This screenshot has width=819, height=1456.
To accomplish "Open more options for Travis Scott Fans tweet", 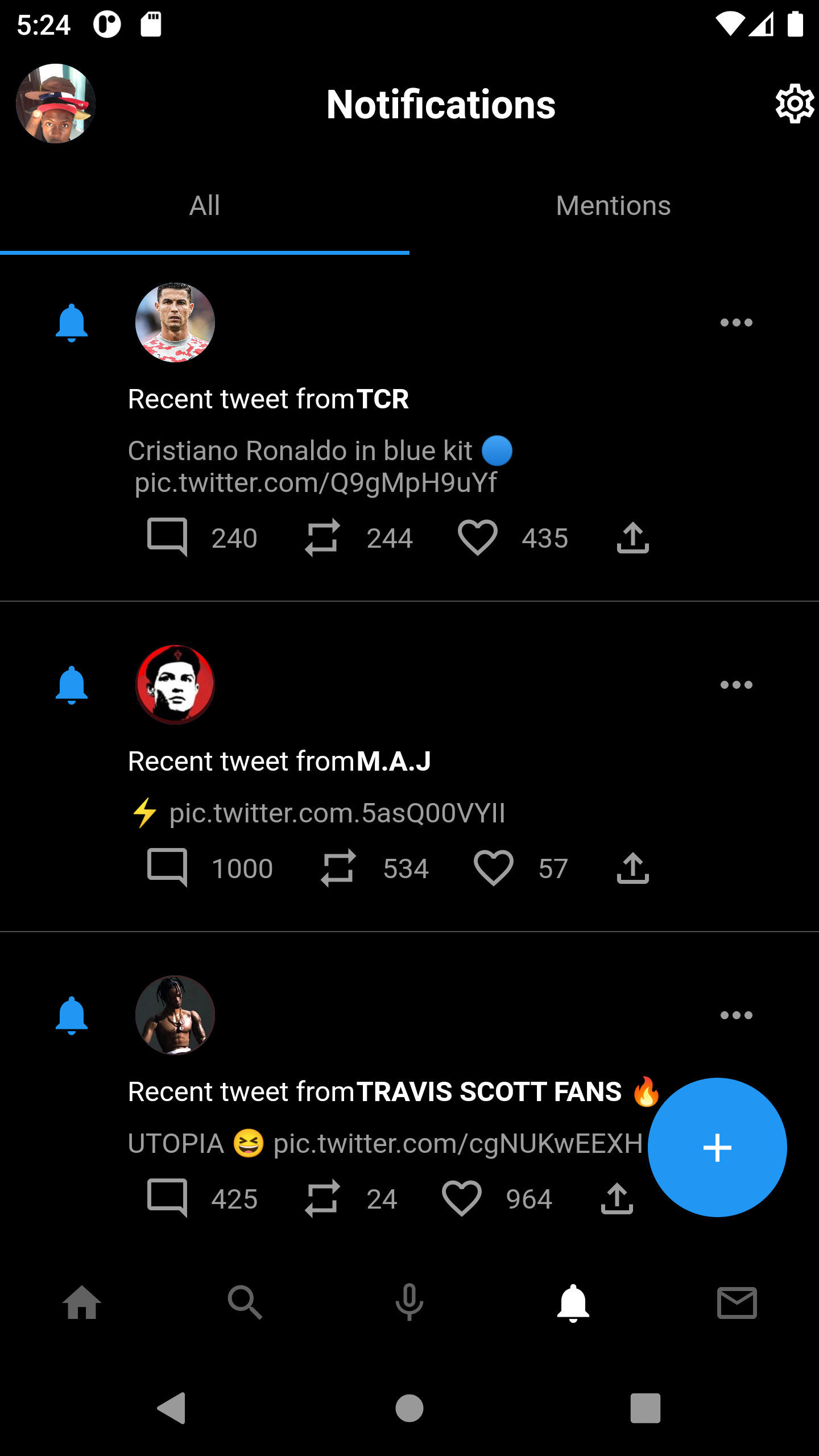I will pos(736,1015).
